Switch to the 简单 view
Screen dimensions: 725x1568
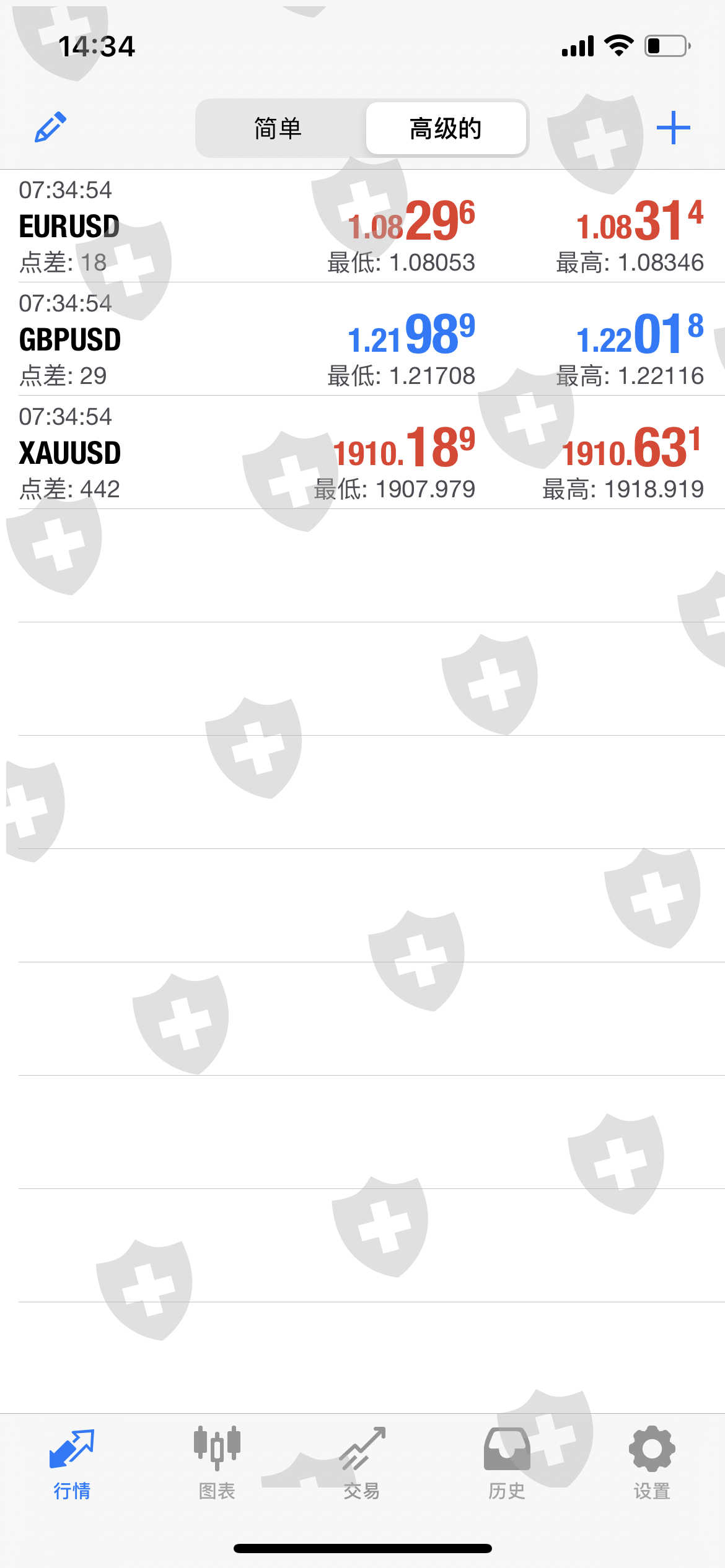click(x=278, y=128)
